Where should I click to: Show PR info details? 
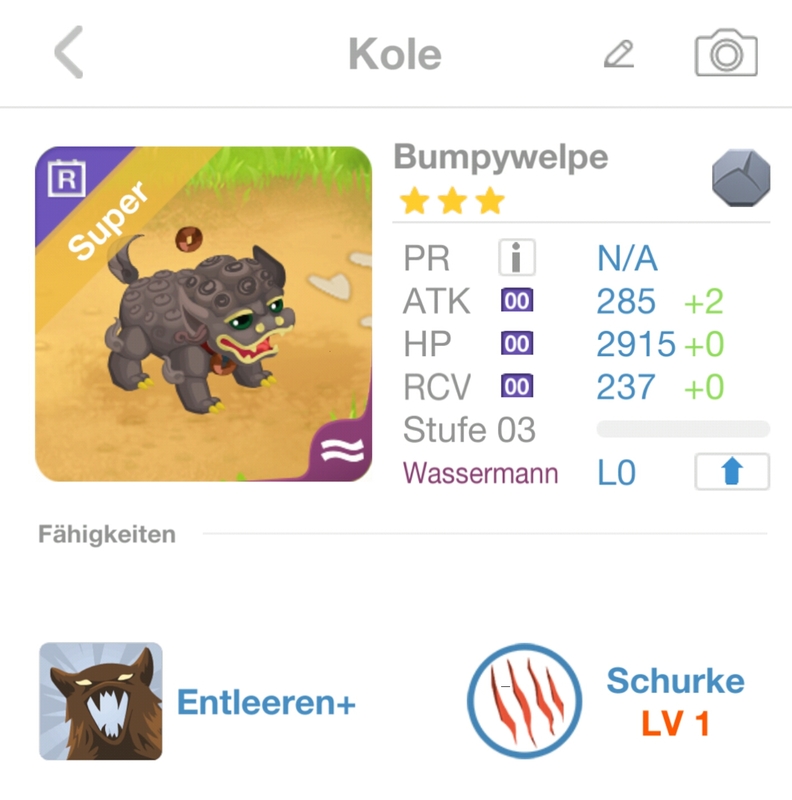pyautogui.click(x=517, y=260)
